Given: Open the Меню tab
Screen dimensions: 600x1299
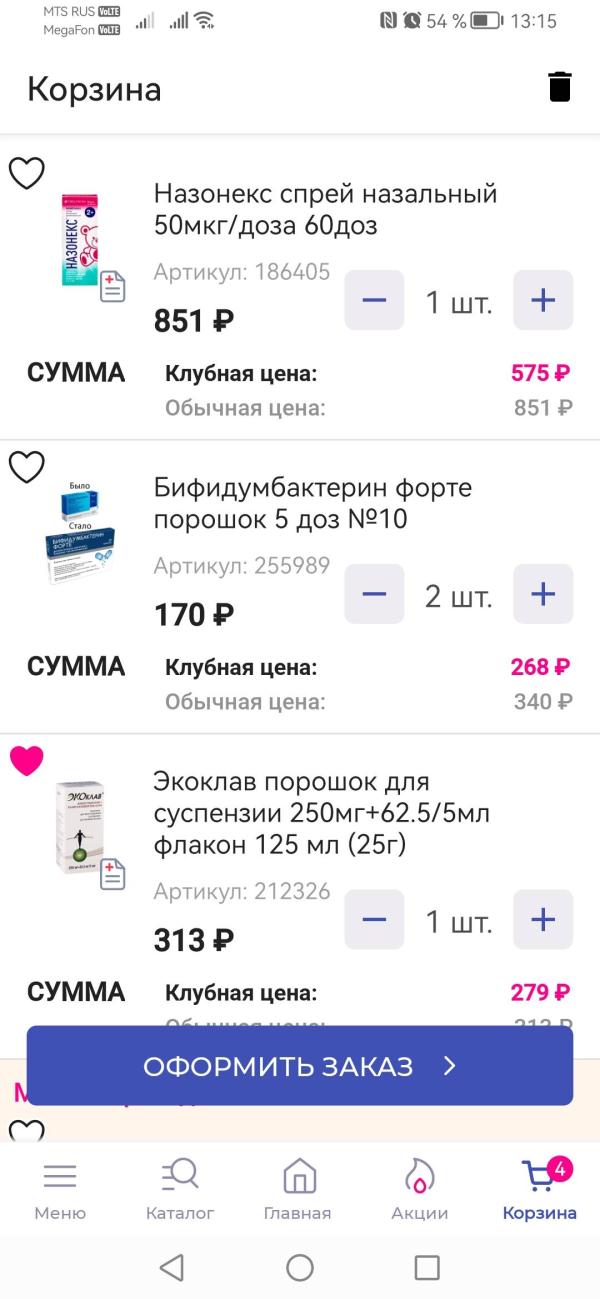Looking at the screenshot, I should tap(60, 1190).
